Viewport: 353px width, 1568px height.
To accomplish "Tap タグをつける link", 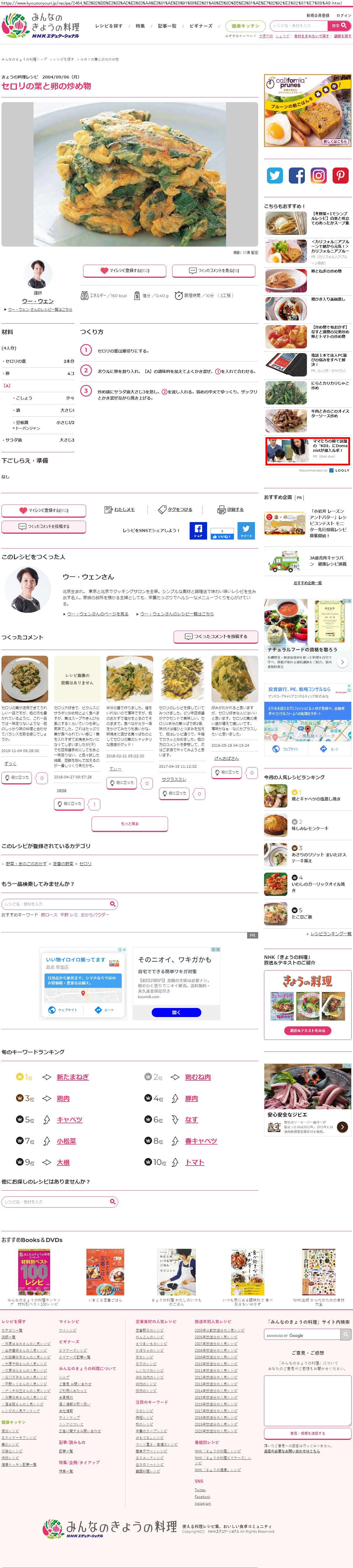I will coord(175,510).
